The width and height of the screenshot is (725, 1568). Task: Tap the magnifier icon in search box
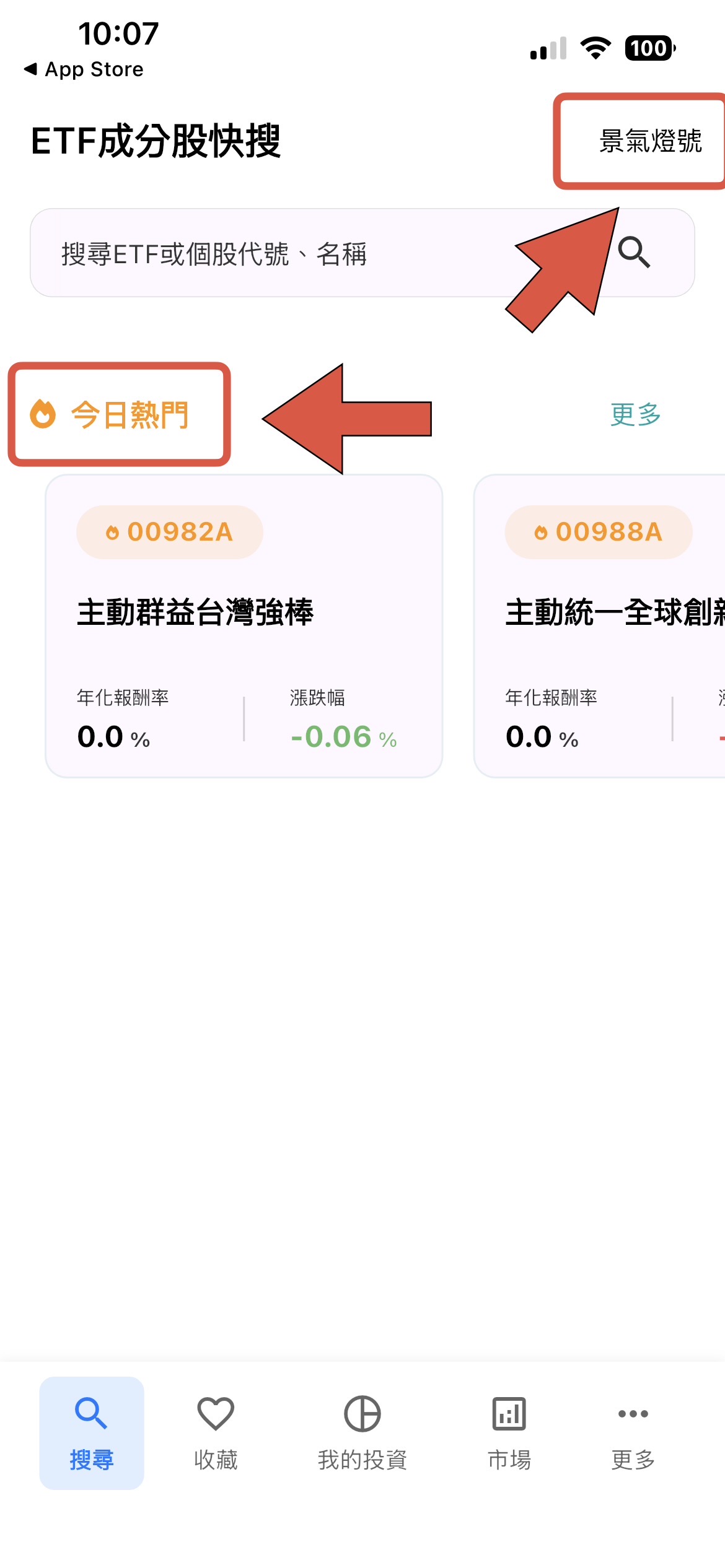point(634,253)
